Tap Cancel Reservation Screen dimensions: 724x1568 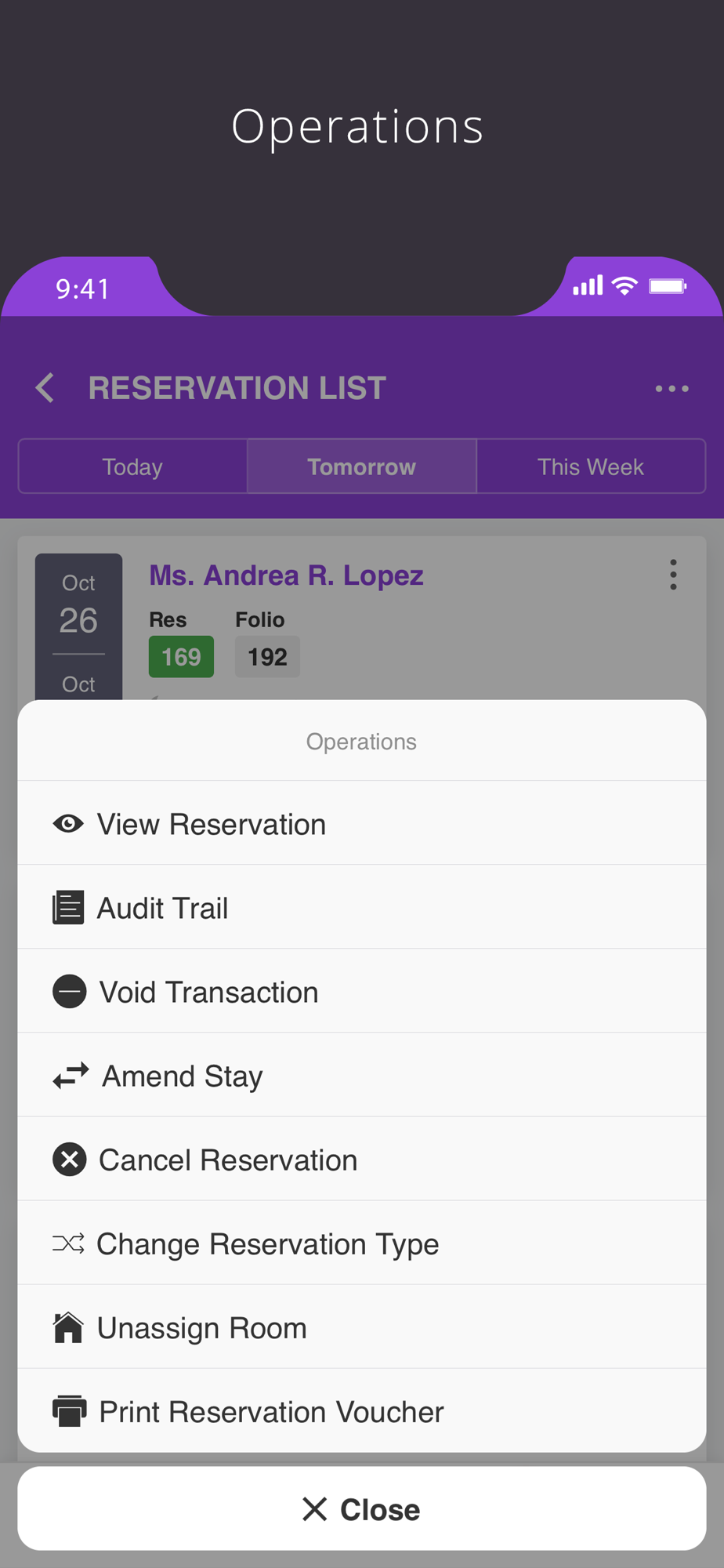click(x=362, y=1159)
